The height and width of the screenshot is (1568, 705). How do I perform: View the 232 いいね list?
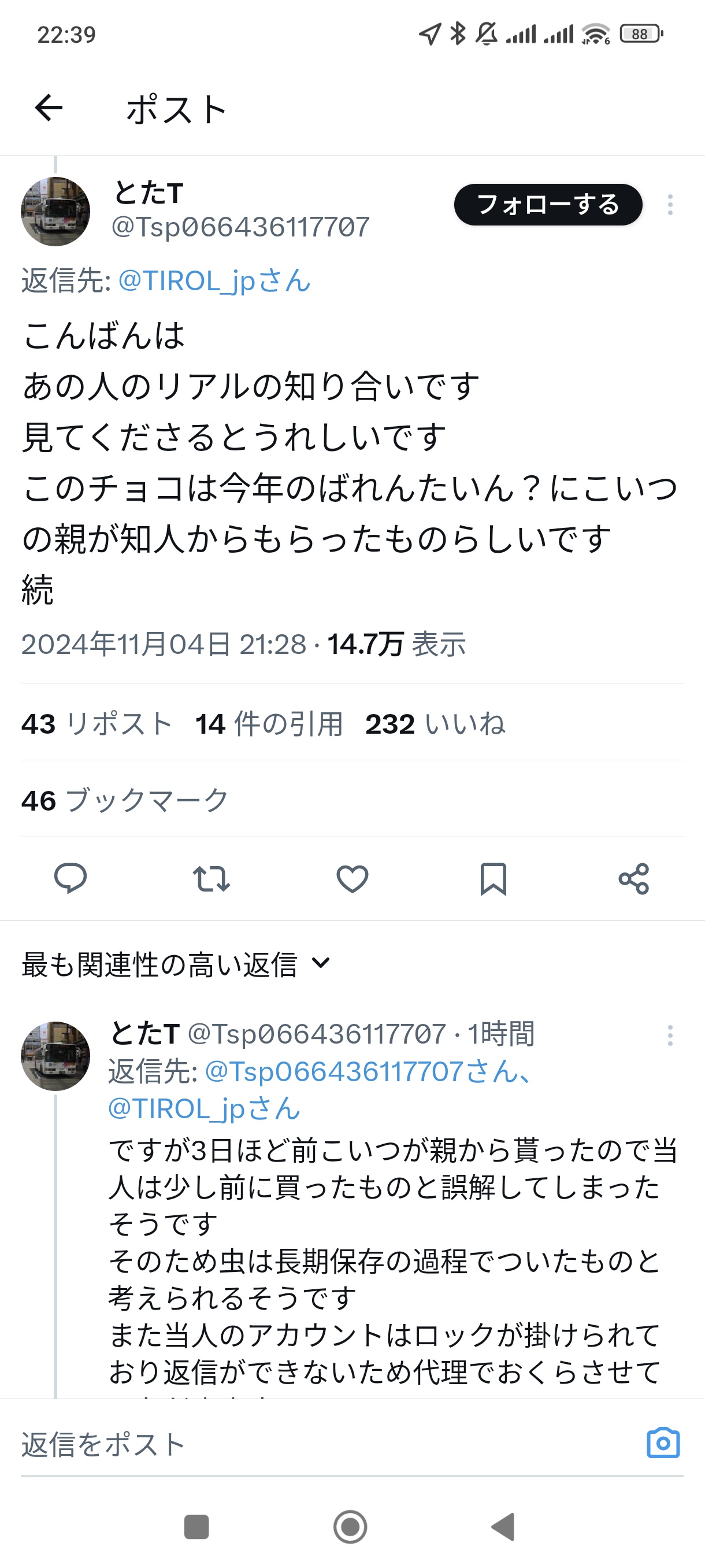point(435,724)
